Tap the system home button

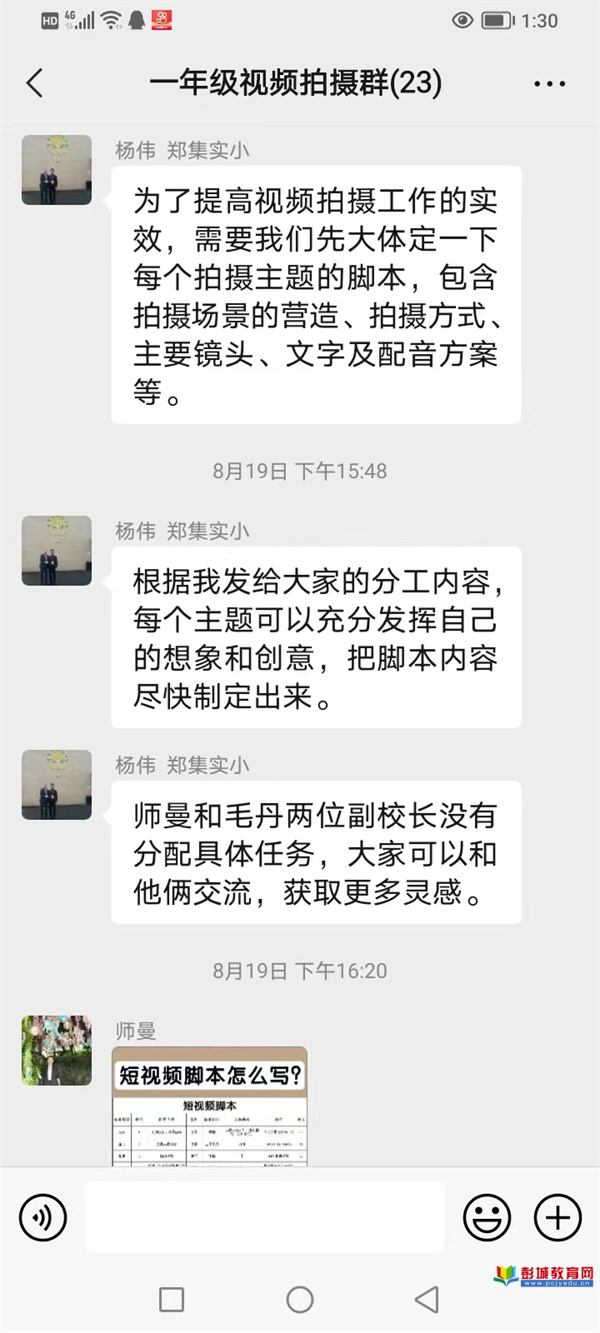coord(300,1299)
